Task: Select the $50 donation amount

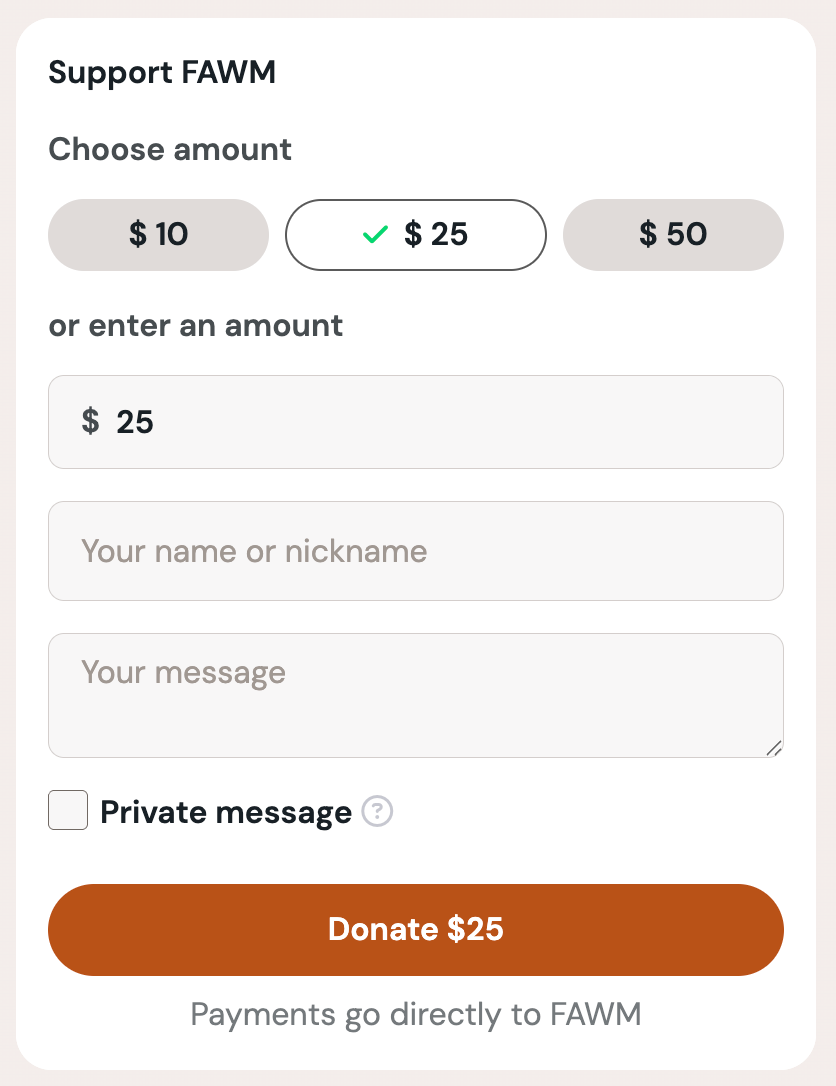Action: [673, 235]
